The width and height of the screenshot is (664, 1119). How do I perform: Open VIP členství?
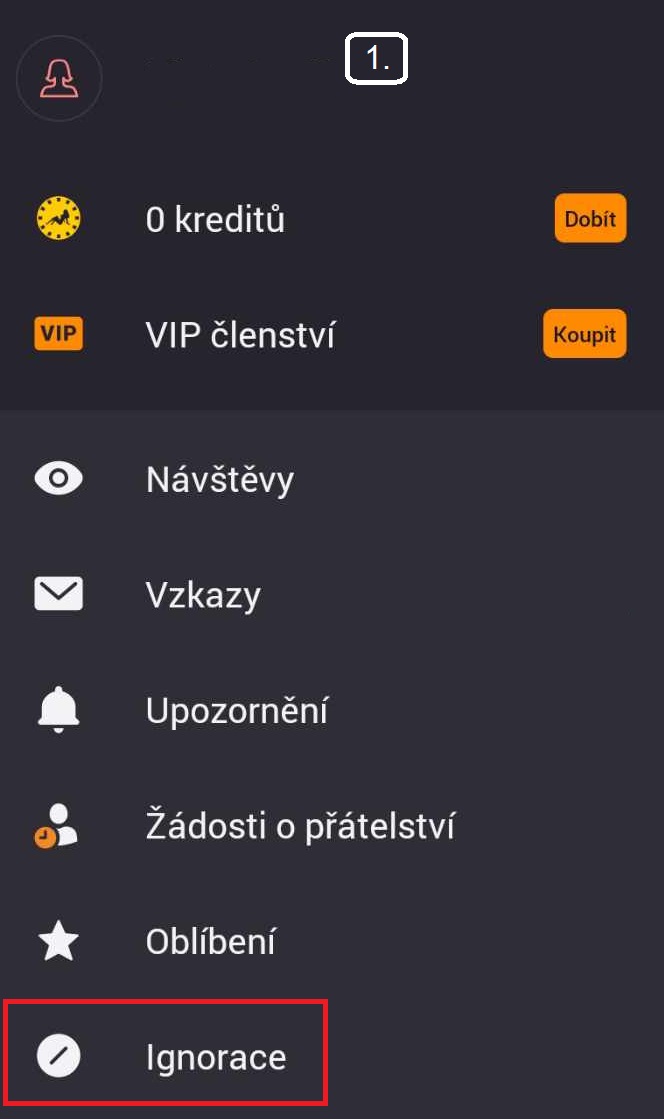pos(240,335)
